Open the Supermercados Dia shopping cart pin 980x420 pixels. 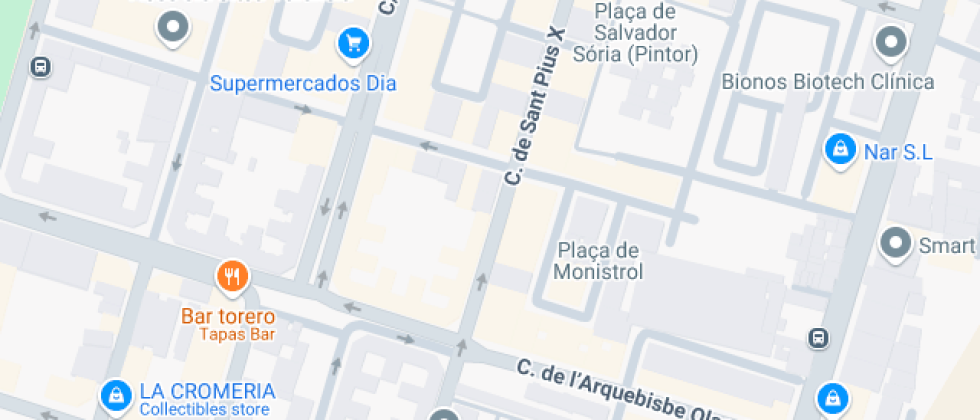(354, 45)
